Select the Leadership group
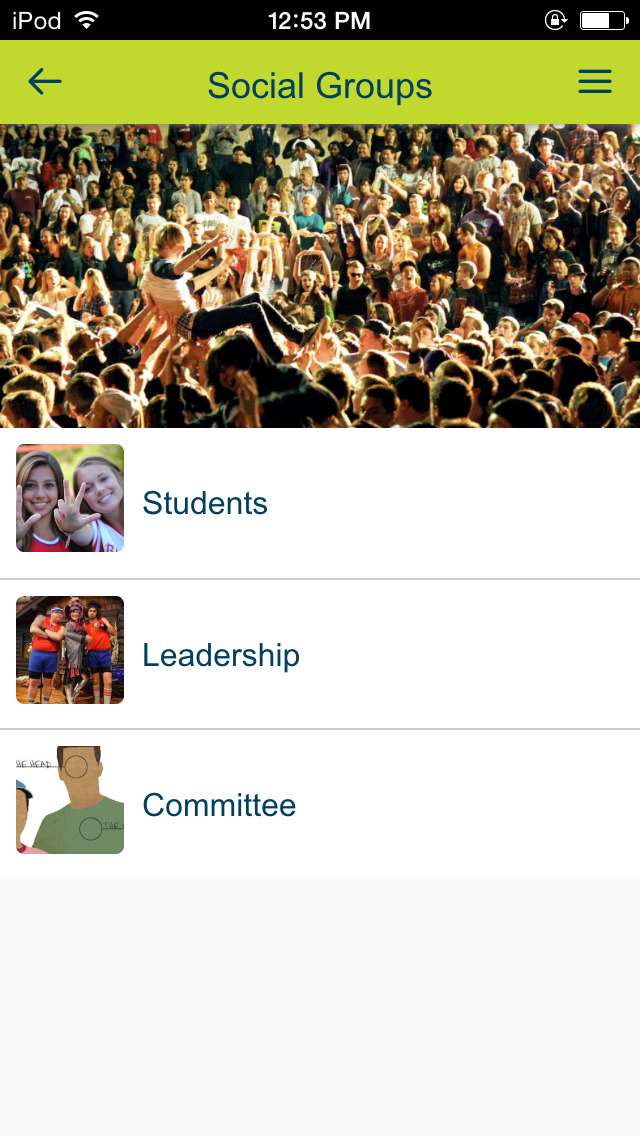Screen dimensions: 640x1136 click(x=320, y=654)
